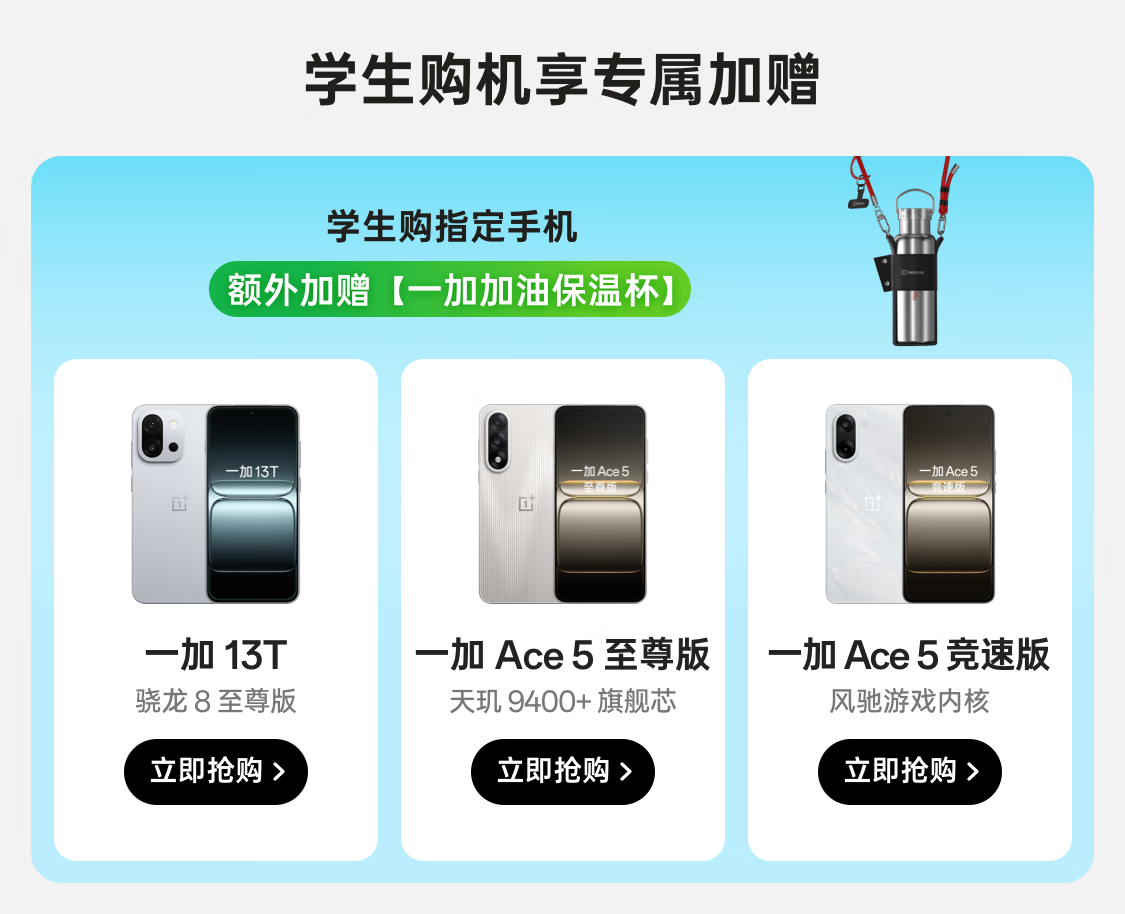Tap 立即抢购 for 一加 Ace 5 至尊版
Screen dimensions: 1125x914
click(563, 771)
